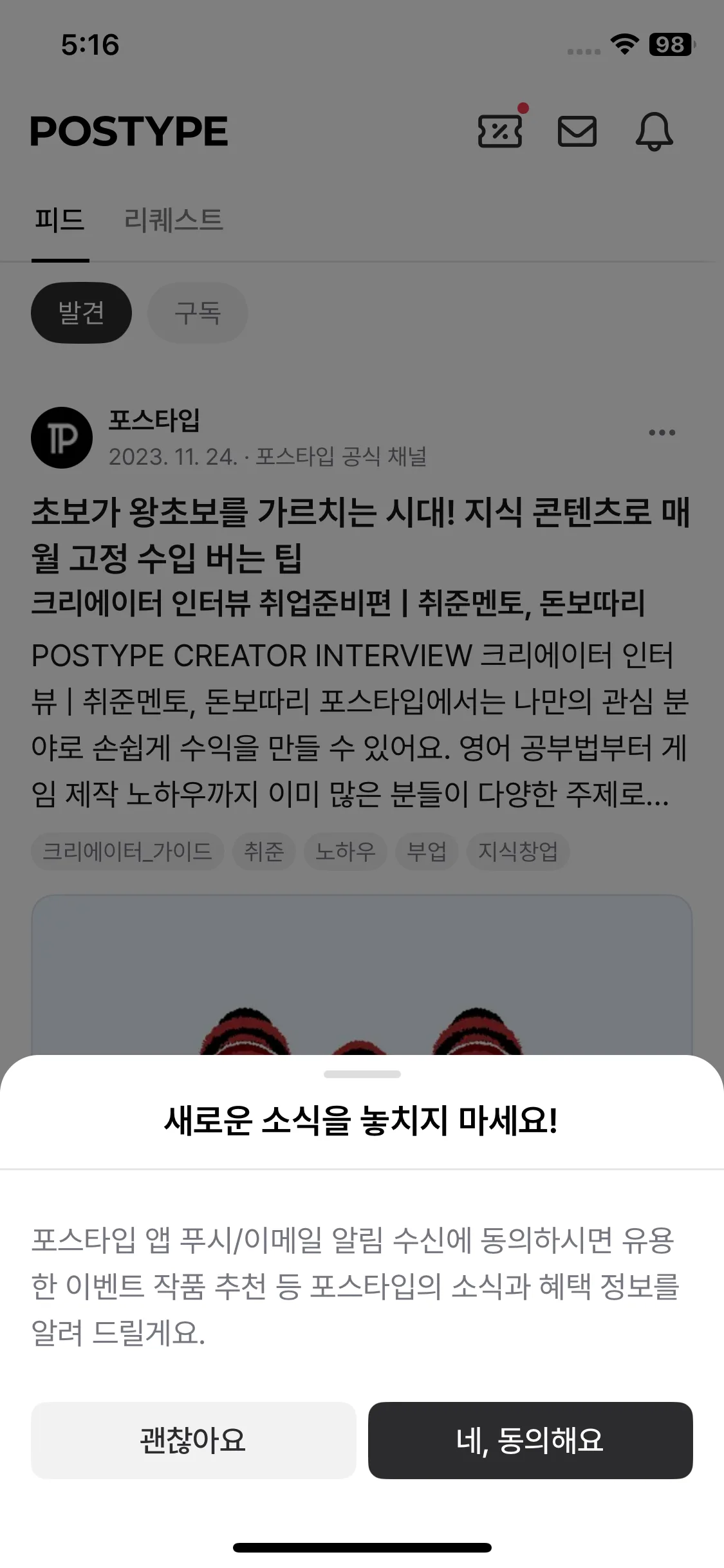Image resolution: width=724 pixels, height=1568 pixels.
Task: Open the notifications bell
Action: (x=654, y=131)
